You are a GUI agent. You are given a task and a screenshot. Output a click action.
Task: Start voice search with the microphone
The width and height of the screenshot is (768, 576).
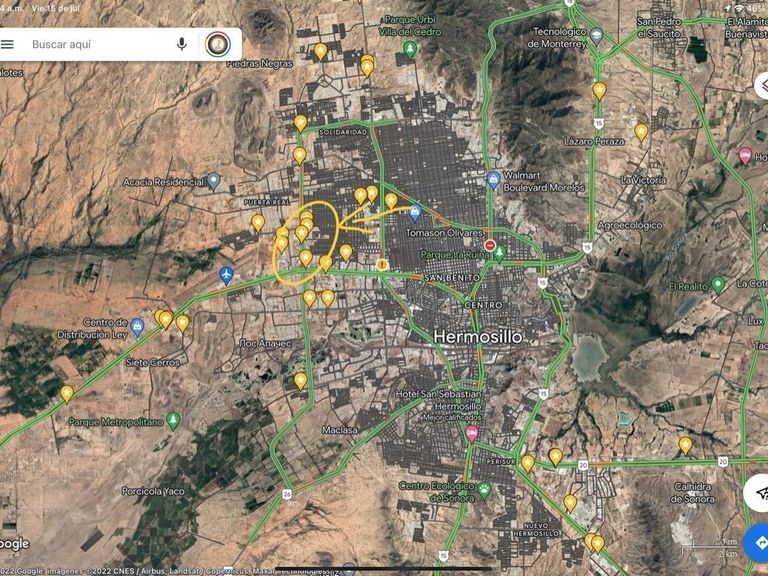coord(182,44)
